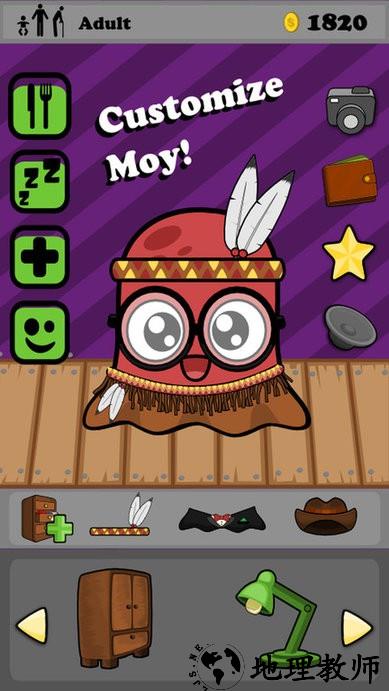Toggle sound with the speaker icon
The width and height of the screenshot is (389, 691).
click(351, 327)
